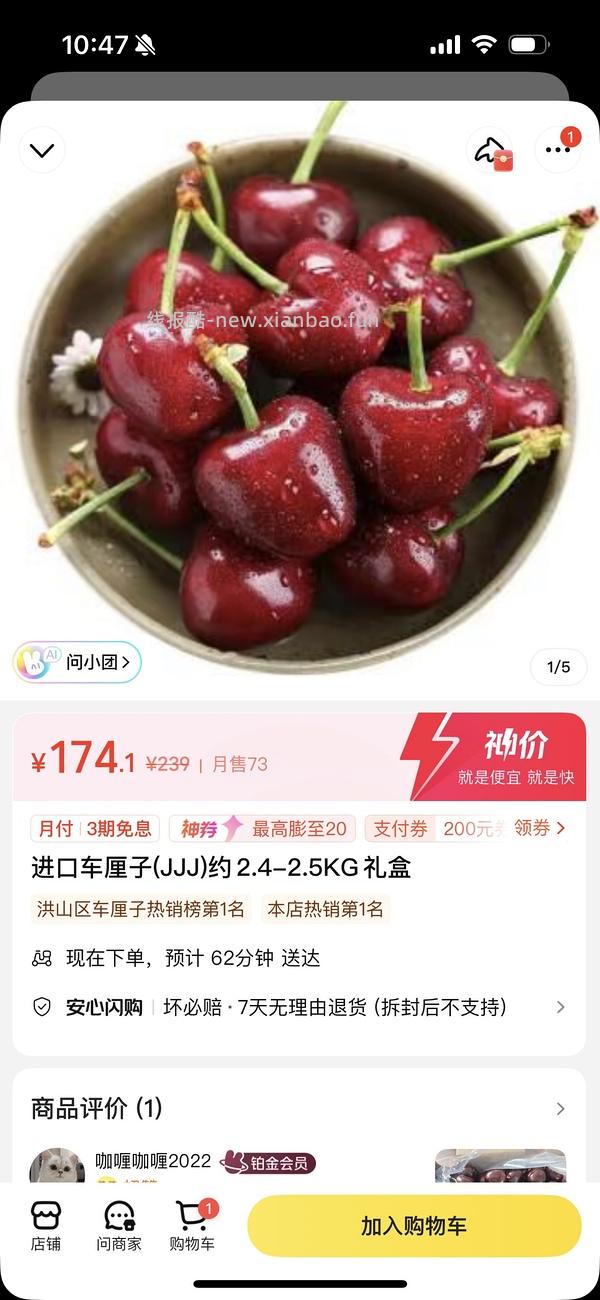Share this cherry product
600x1300 pixels.
(490, 151)
